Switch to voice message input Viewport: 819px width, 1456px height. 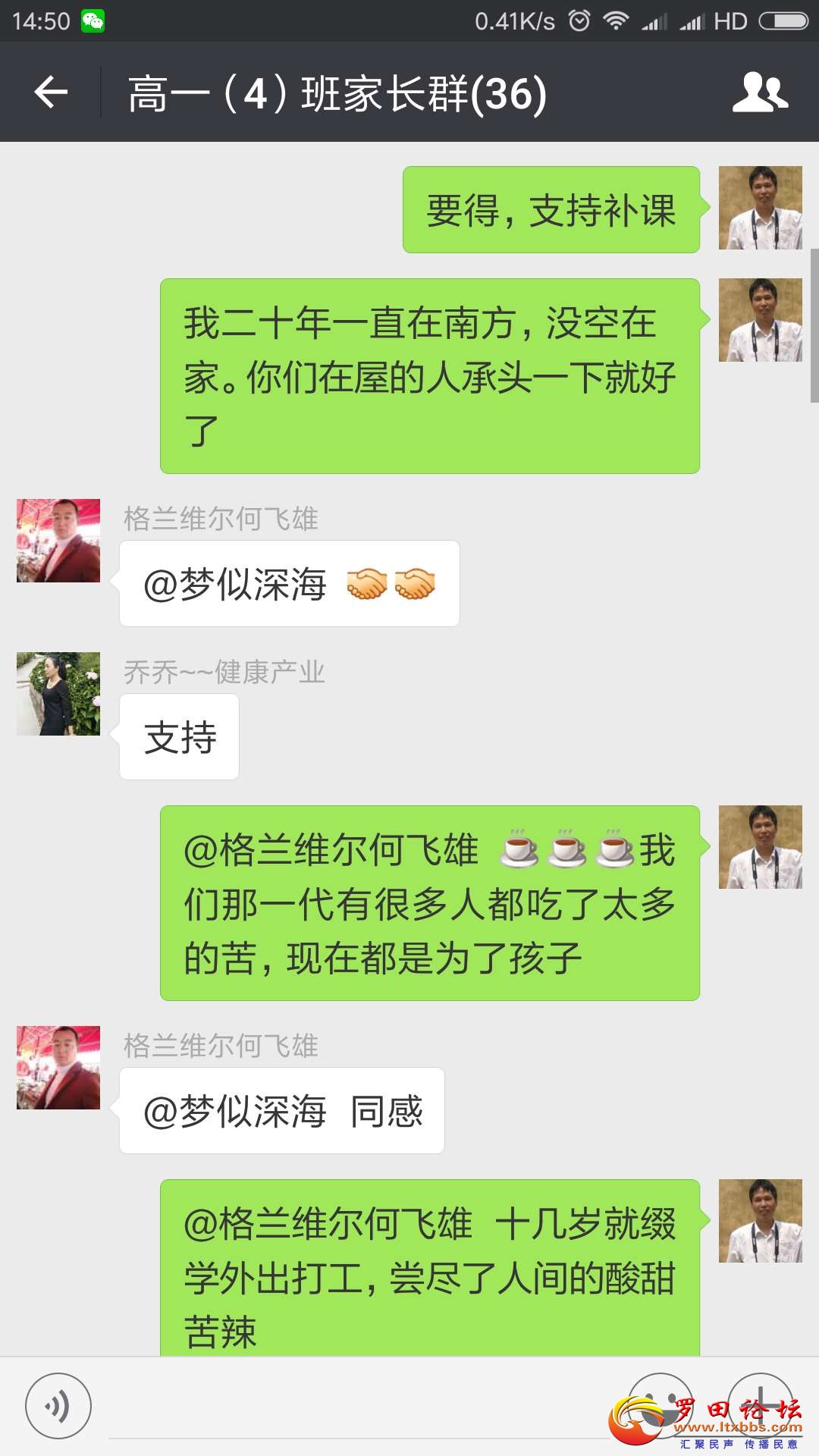58,1406
